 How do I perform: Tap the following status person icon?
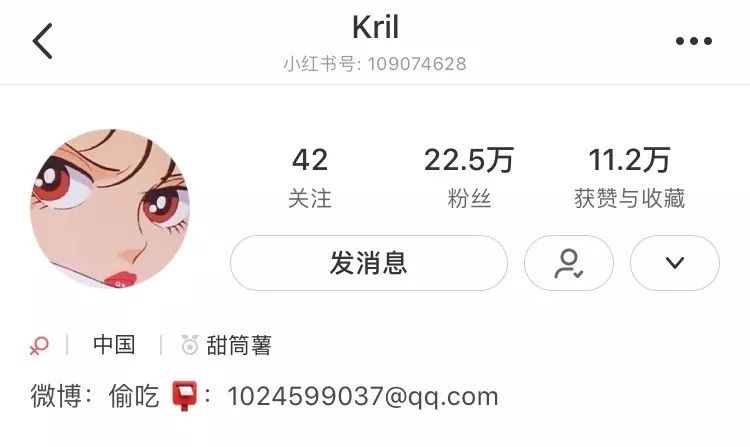(x=569, y=263)
